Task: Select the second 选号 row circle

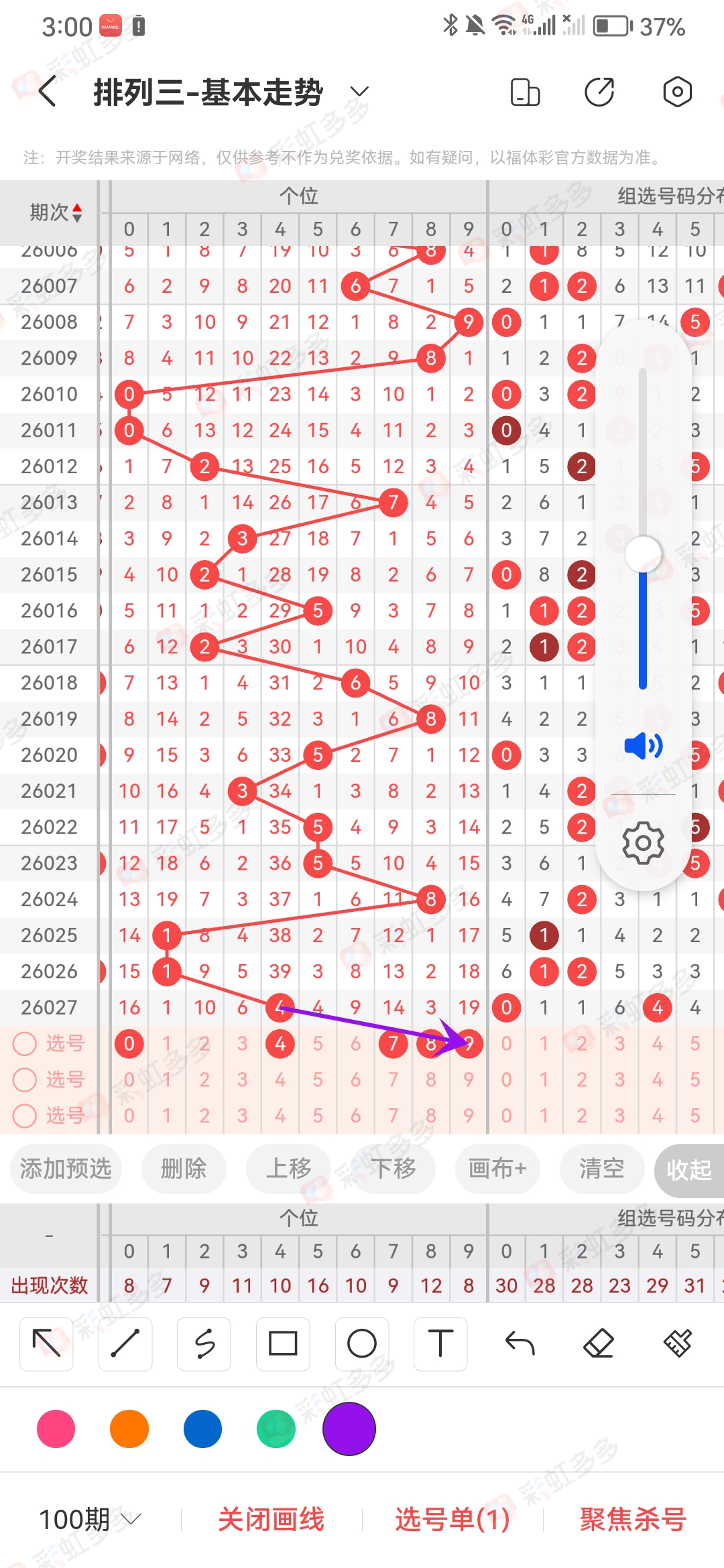Action: (x=24, y=1080)
